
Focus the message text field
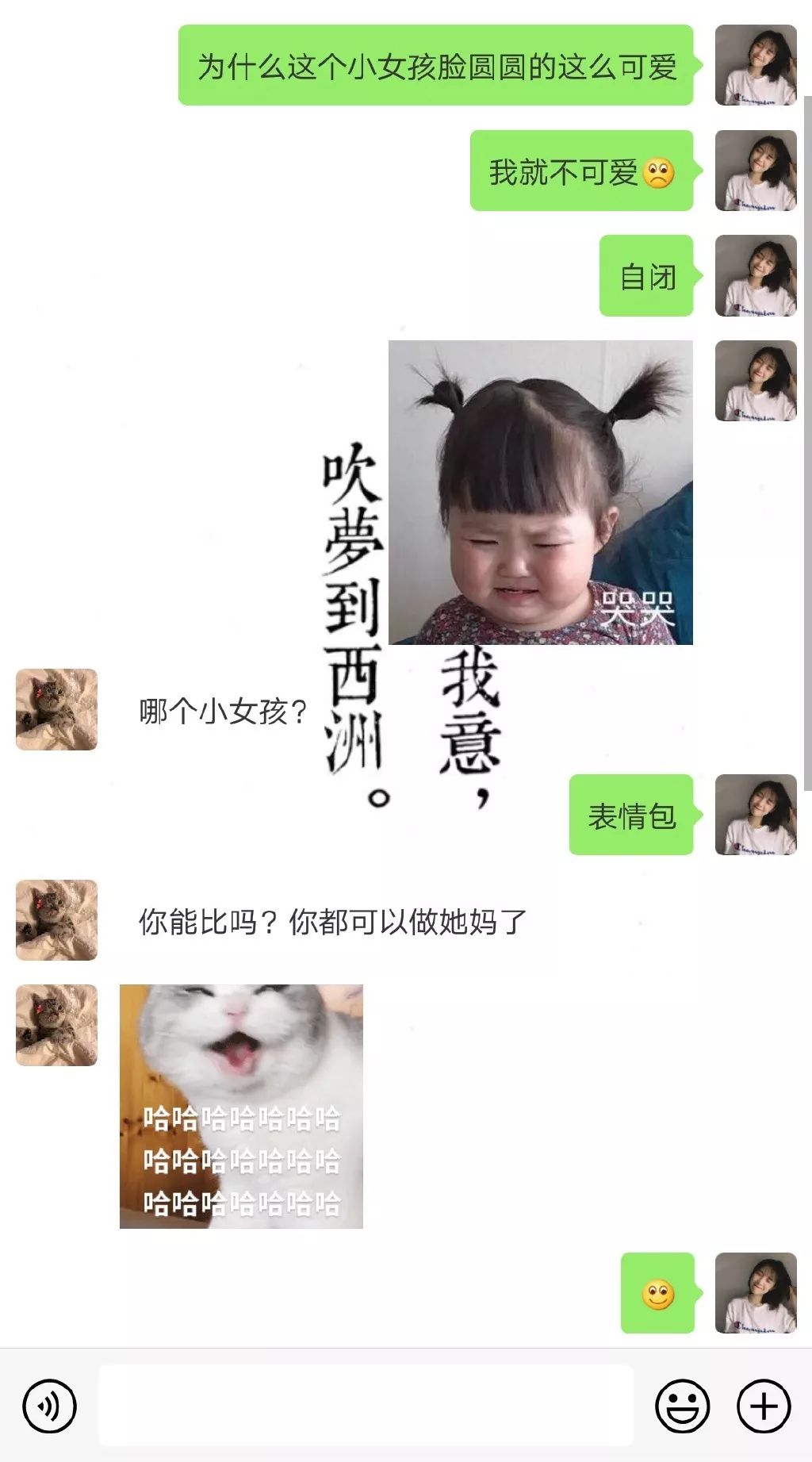click(x=366, y=1406)
